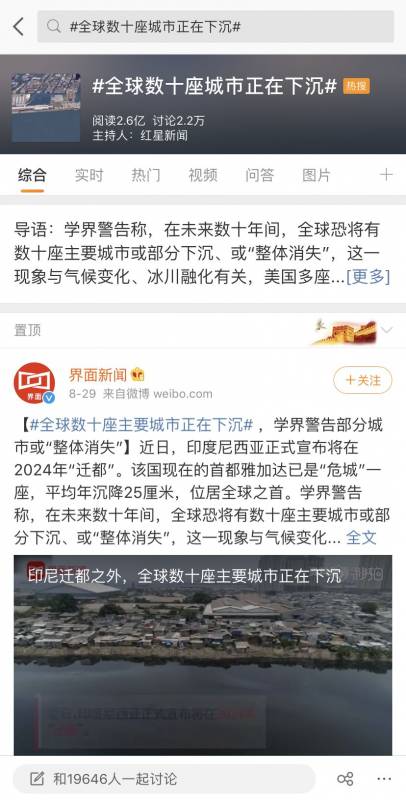Switch to the 实时 tab
406x800 pixels.
pos(89,175)
